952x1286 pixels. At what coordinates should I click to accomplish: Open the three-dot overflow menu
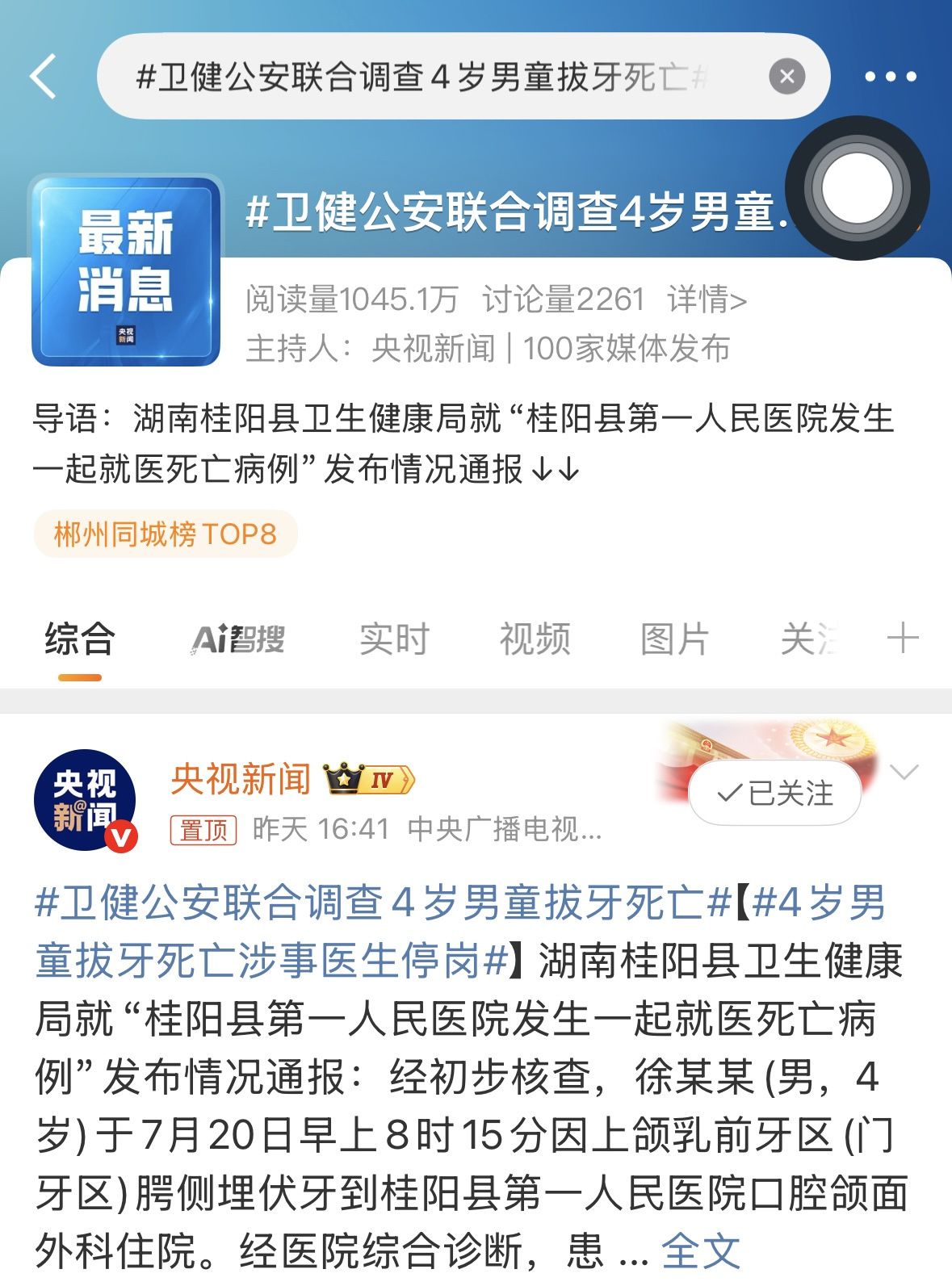[890, 77]
